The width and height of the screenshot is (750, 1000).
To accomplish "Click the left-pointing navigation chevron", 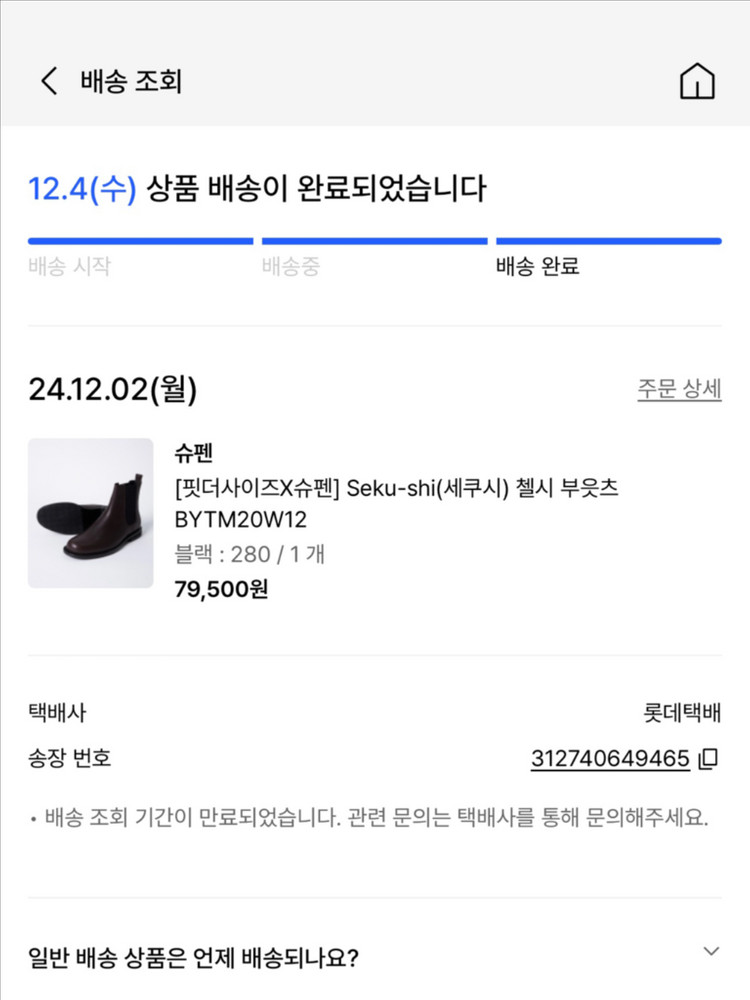I will pos(48,81).
